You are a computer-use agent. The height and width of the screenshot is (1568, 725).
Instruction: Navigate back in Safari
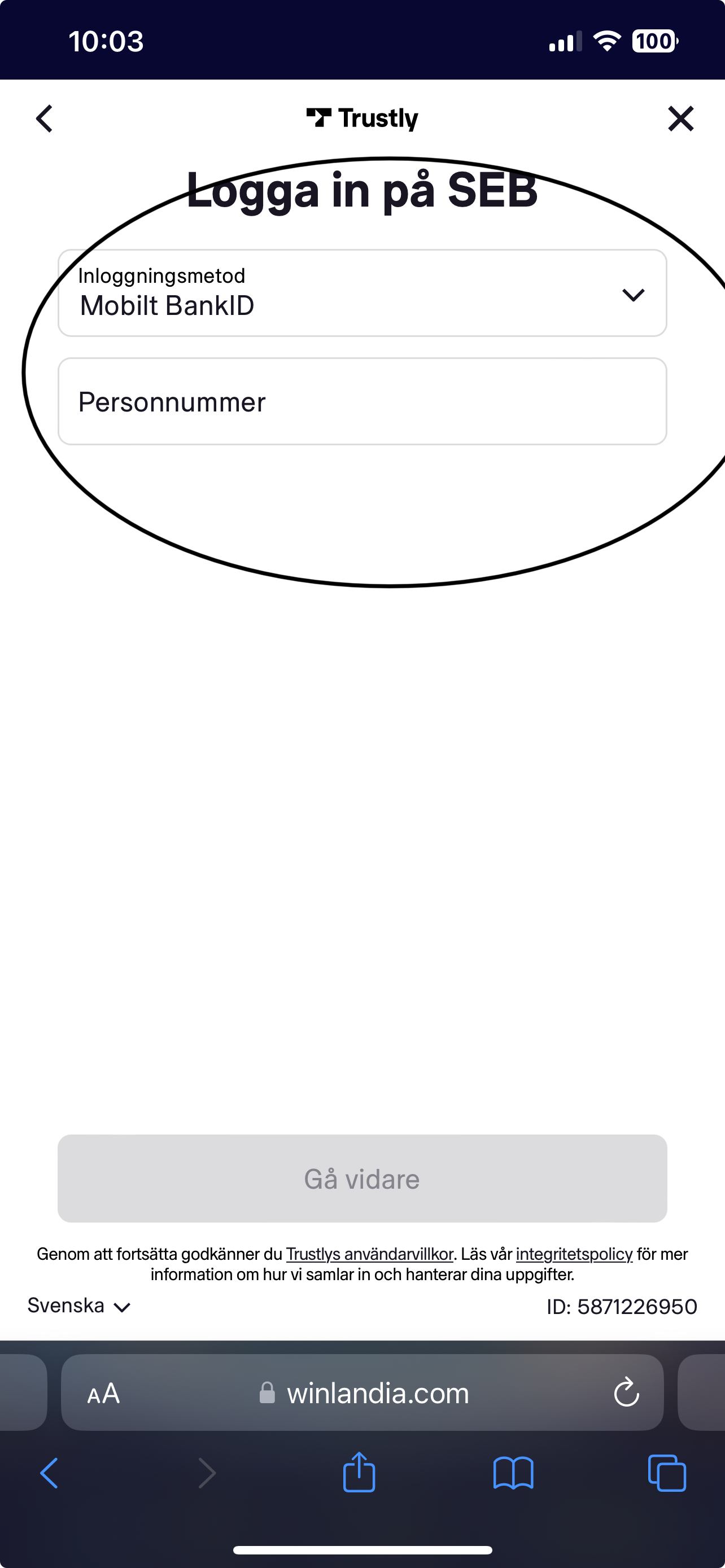(x=49, y=1473)
